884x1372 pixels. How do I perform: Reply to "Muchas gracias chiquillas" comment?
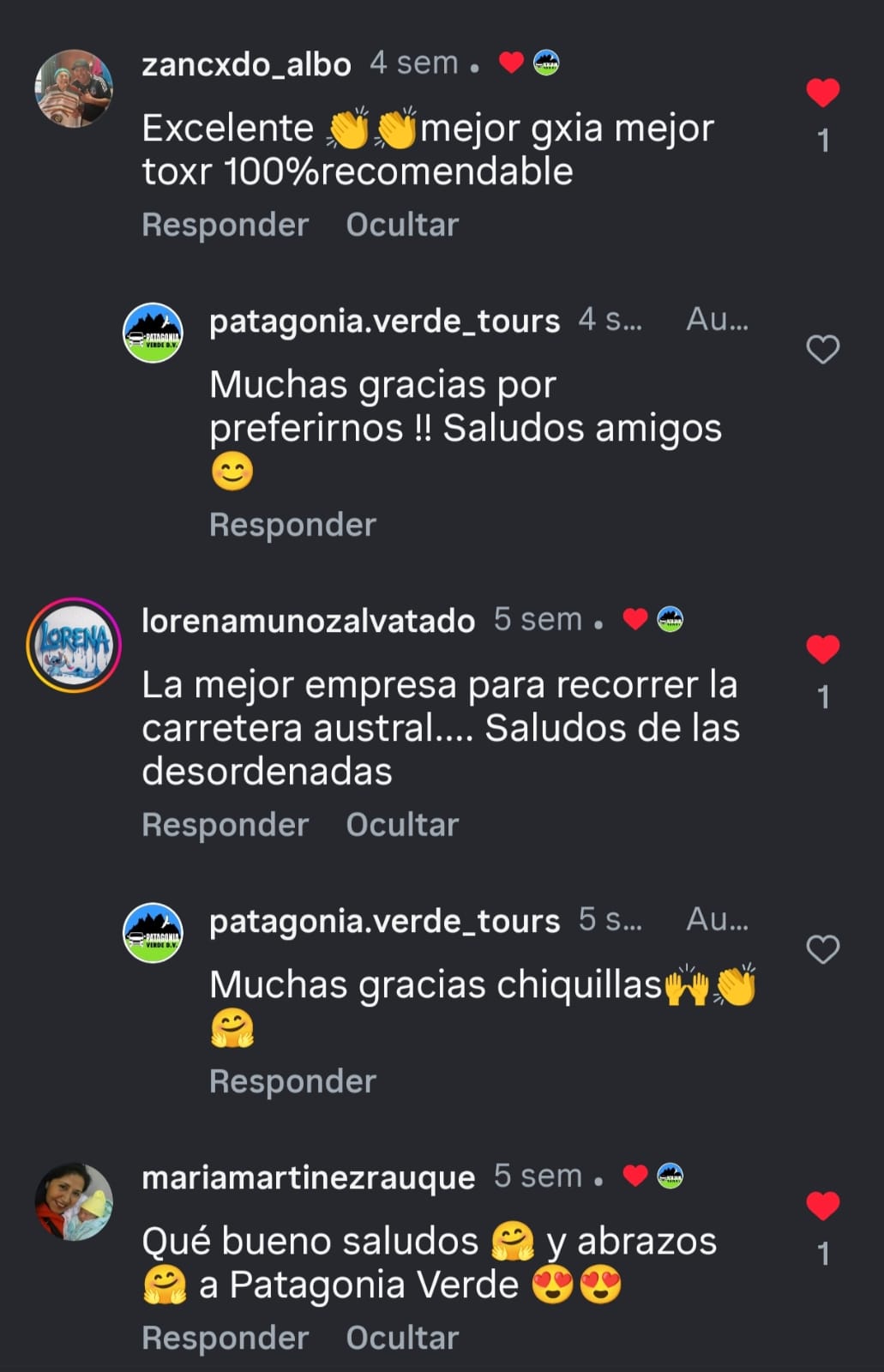pos(292,1081)
